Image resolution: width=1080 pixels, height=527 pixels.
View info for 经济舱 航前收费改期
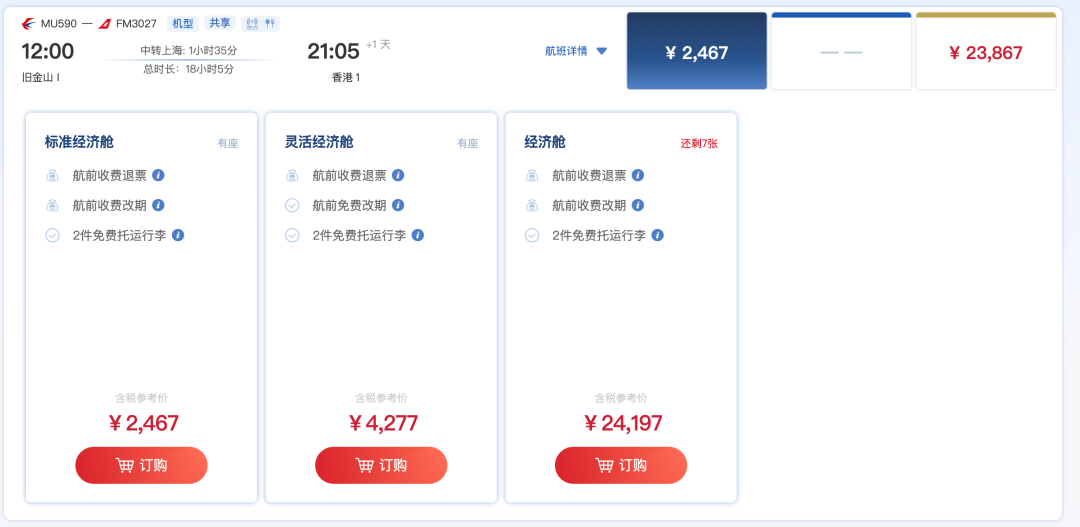pyautogui.click(x=638, y=205)
